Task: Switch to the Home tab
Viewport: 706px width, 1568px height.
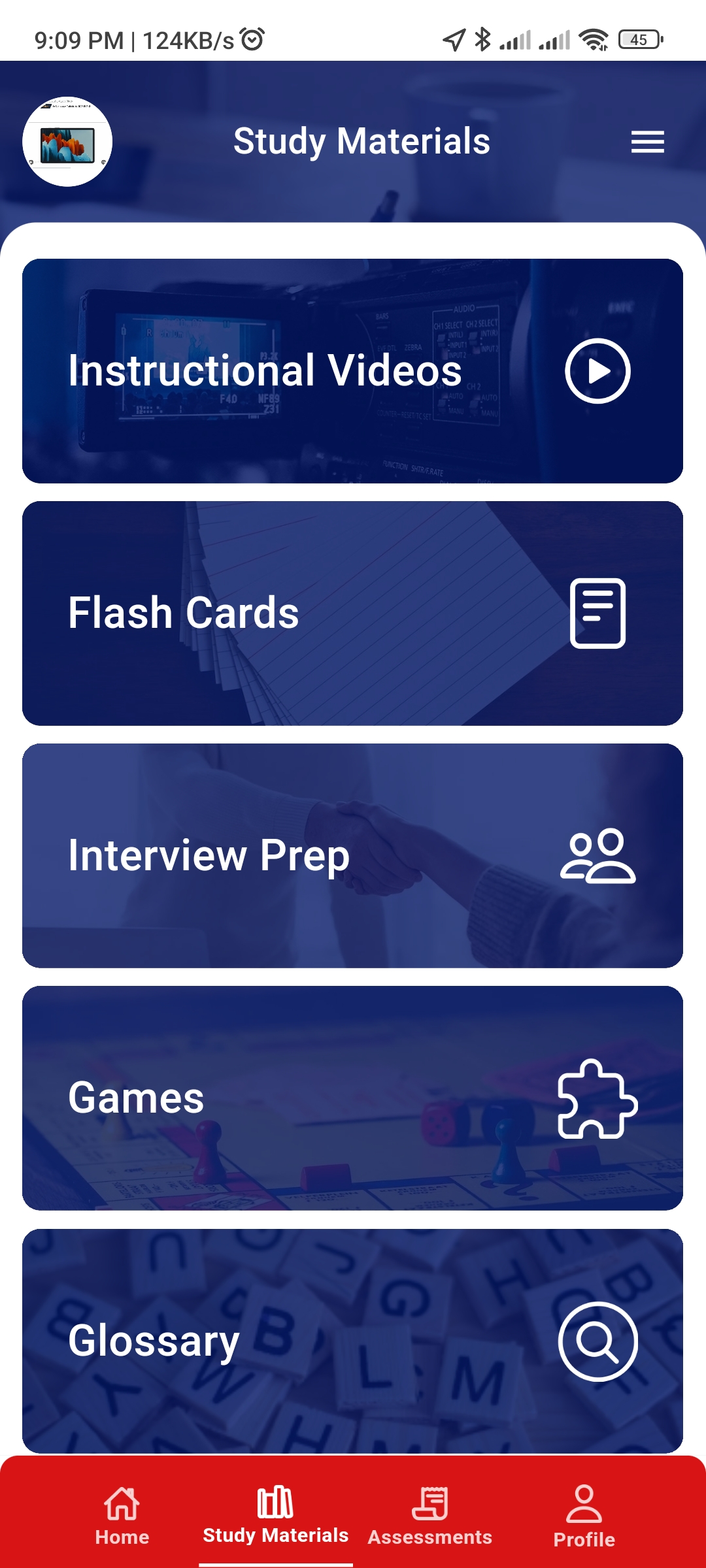Action: click(x=122, y=1516)
